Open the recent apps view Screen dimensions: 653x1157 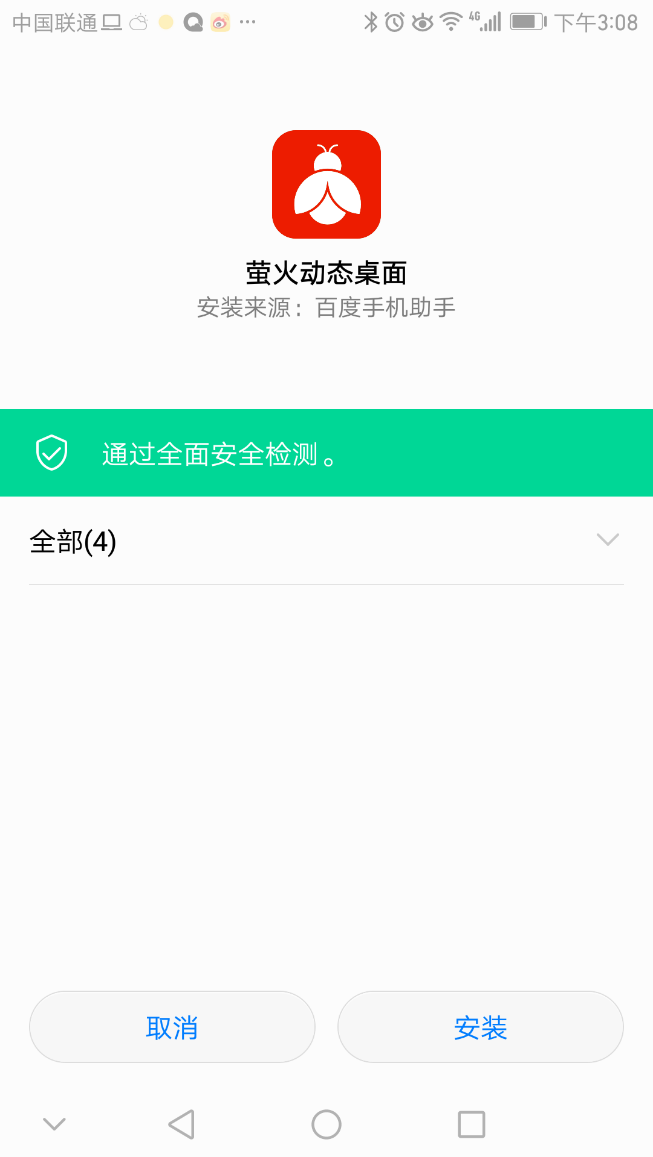pyautogui.click(x=471, y=1125)
